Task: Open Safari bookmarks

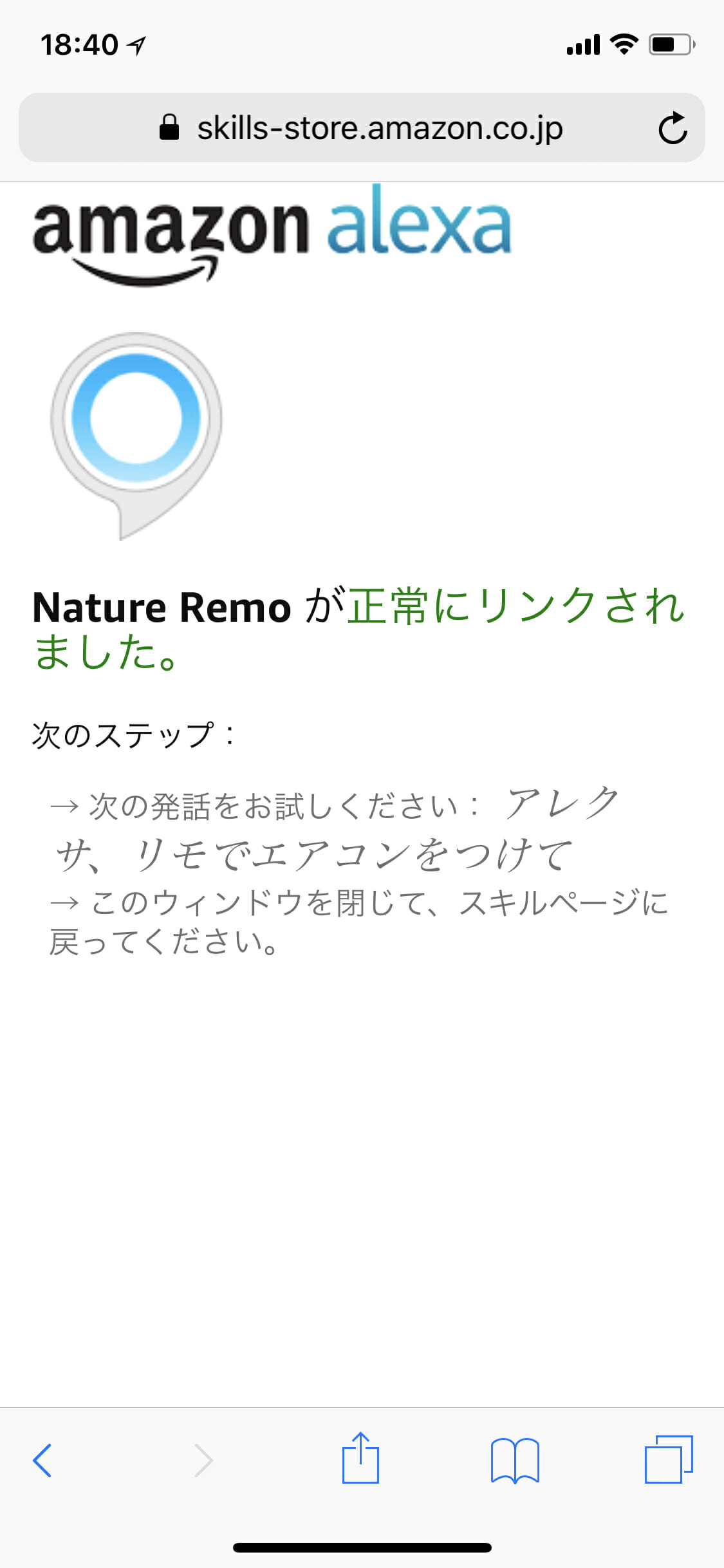Action: tap(515, 1460)
